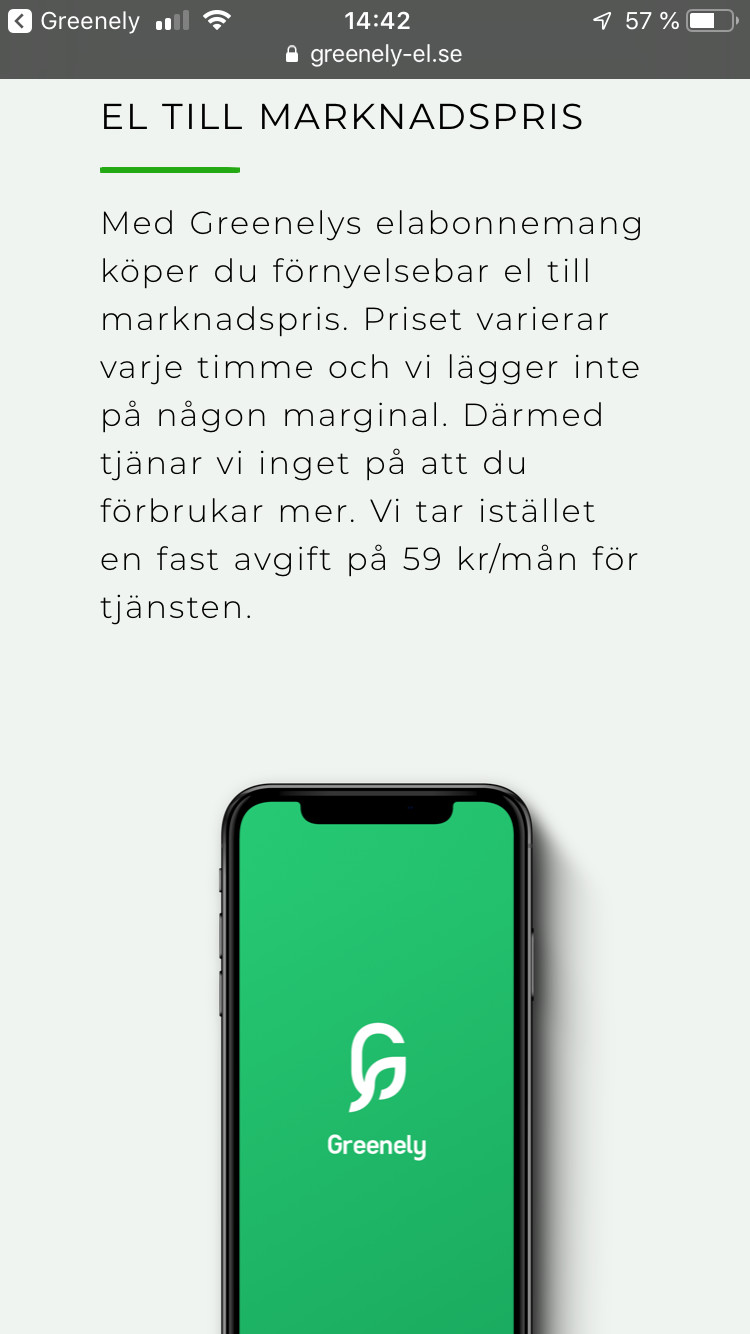This screenshot has width=750, height=1334.
Task: Tap the greenely-el.se address bar
Action: pyautogui.click(x=375, y=55)
